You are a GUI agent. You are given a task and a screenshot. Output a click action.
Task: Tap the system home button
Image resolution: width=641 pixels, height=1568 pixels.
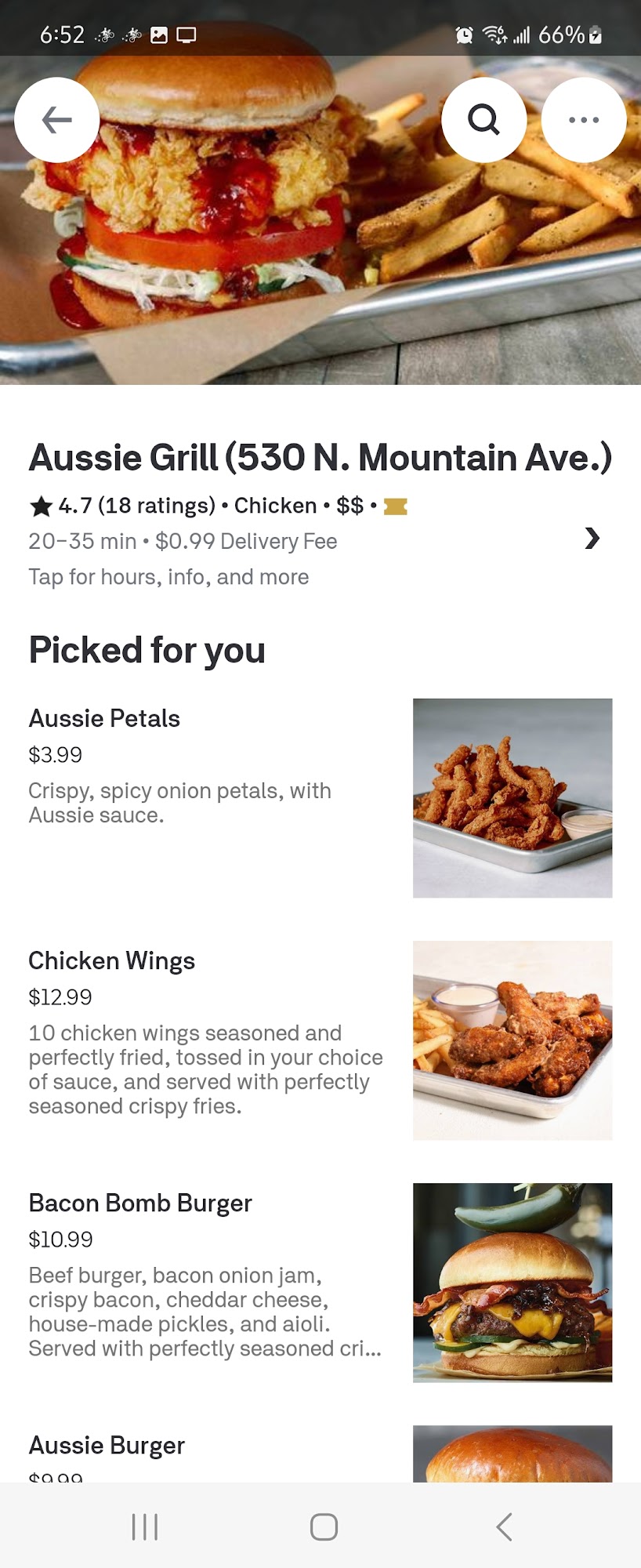pyautogui.click(x=324, y=1526)
